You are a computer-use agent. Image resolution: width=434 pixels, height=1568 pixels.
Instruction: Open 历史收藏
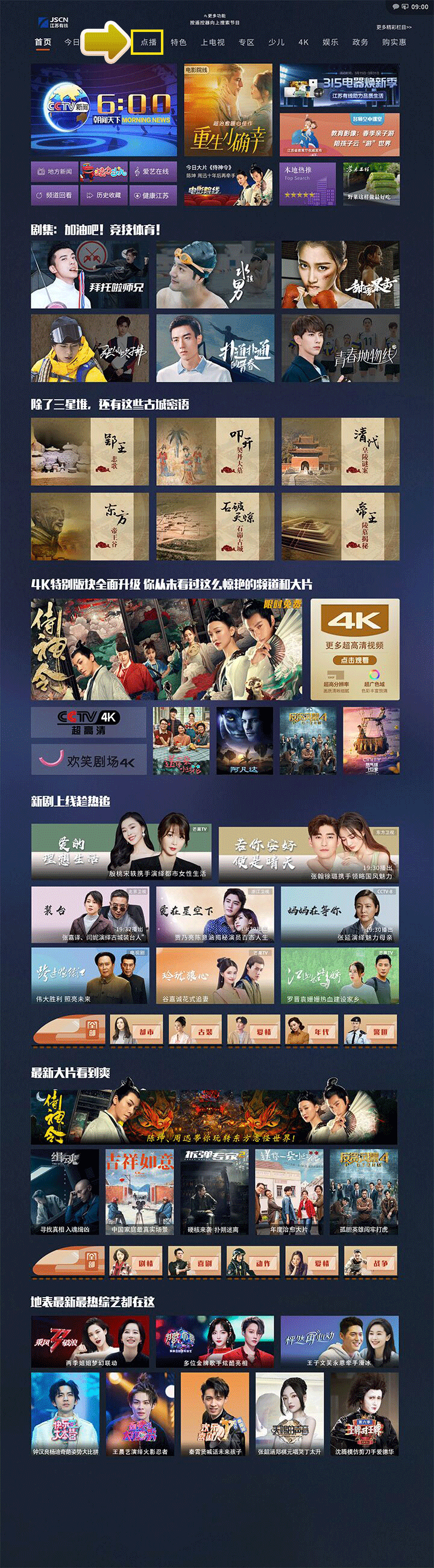pos(104,195)
